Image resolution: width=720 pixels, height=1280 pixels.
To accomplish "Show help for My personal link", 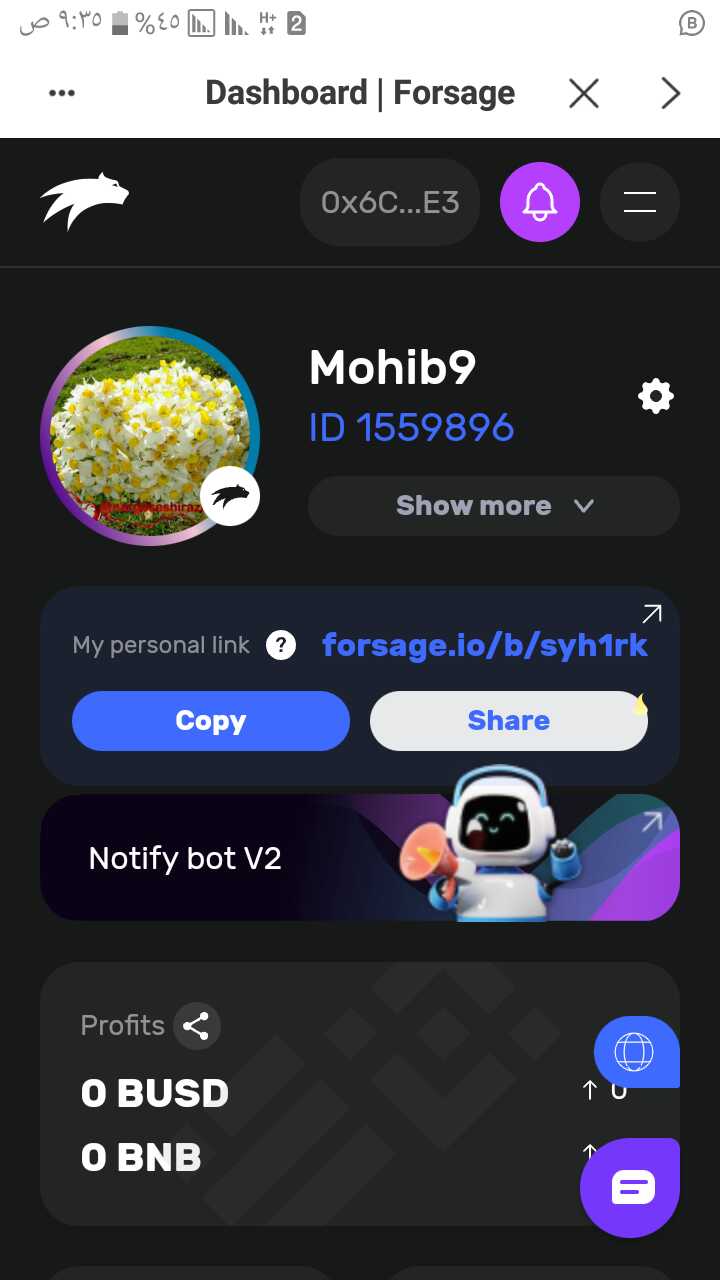I will 281,645.
